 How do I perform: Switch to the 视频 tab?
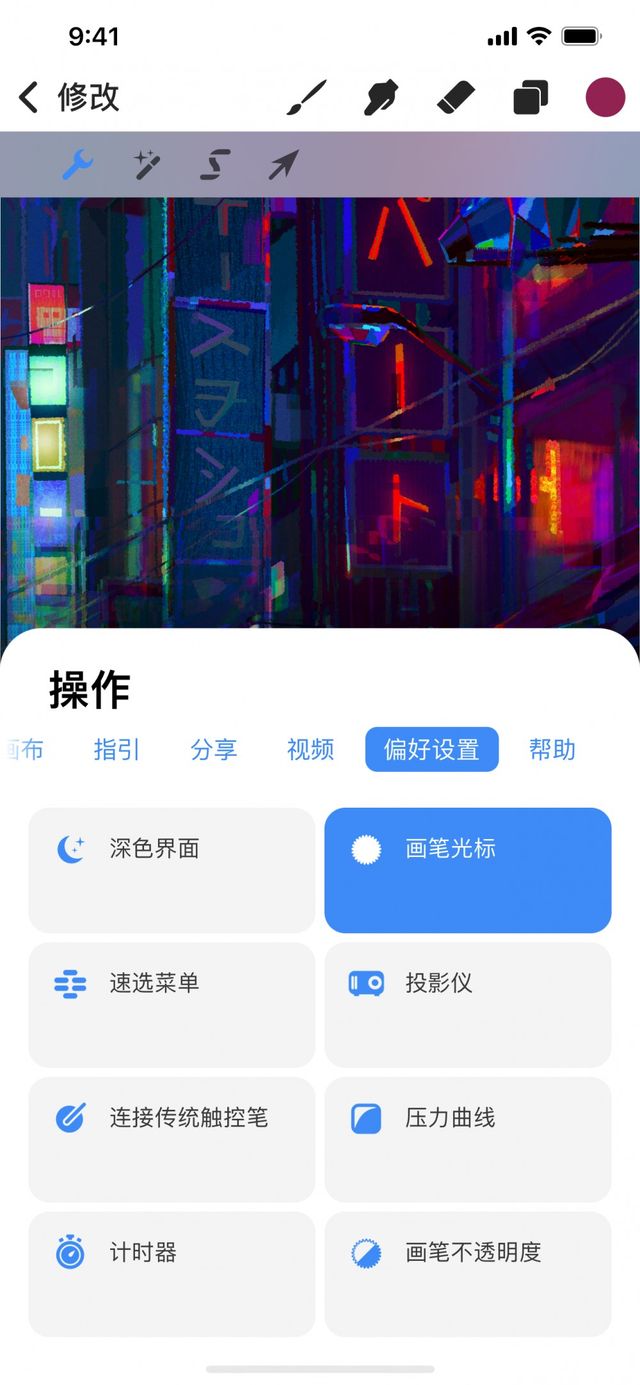pyautogui.click(x=310, y=750)
